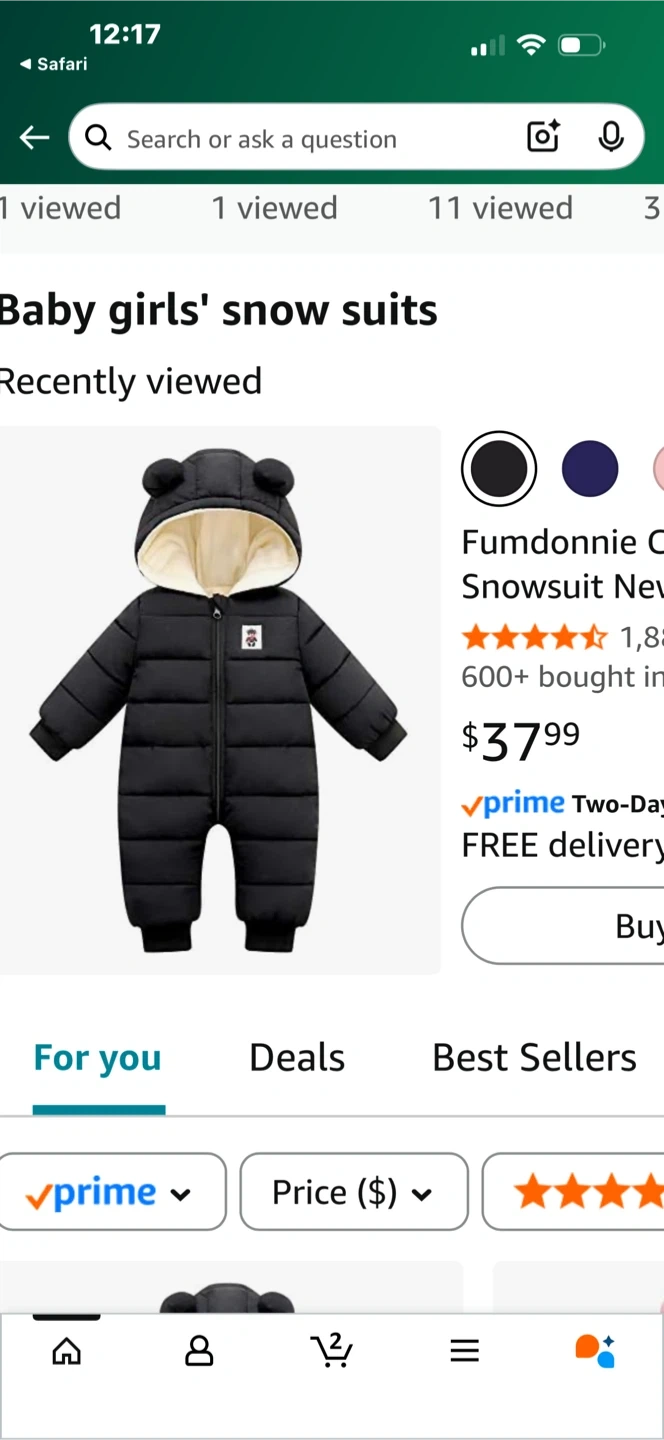Choose the navy blue color swatch
This screenshot has height=1440, width=664.
click(x=589, y=468)
